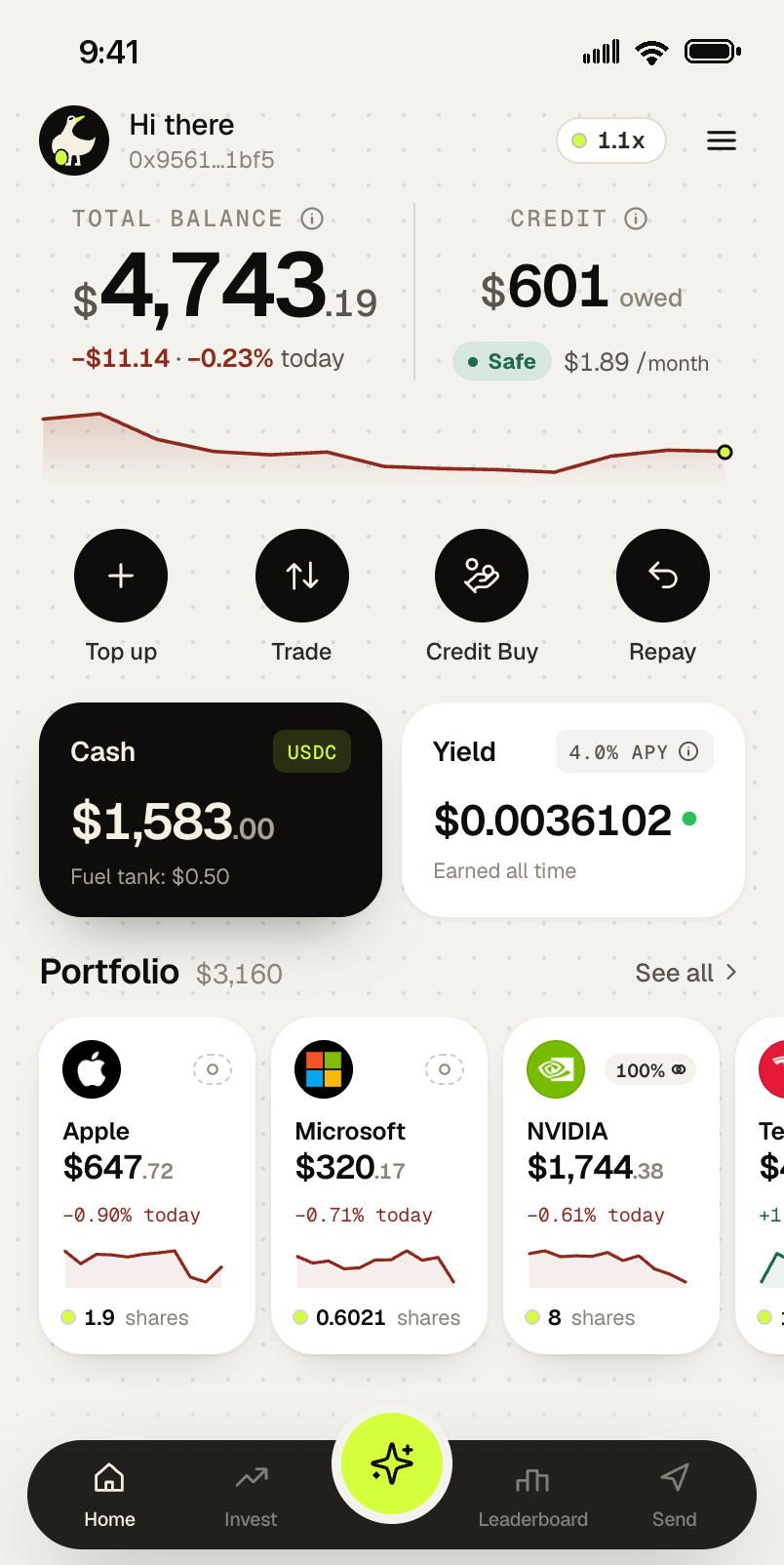784x1565 pixels.
Task: View Total Balance info icon
Action: tap(312, 219)
